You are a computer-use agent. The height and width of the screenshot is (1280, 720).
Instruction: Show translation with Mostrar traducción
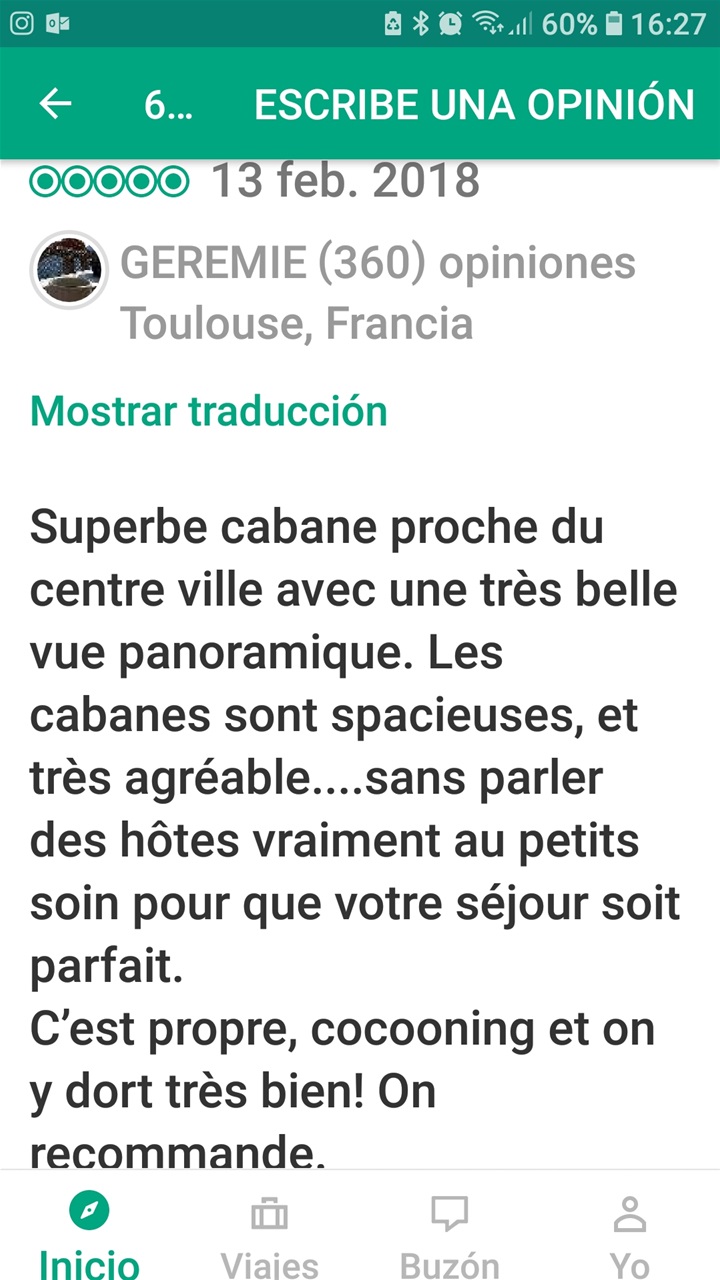[x=208, y=411]
